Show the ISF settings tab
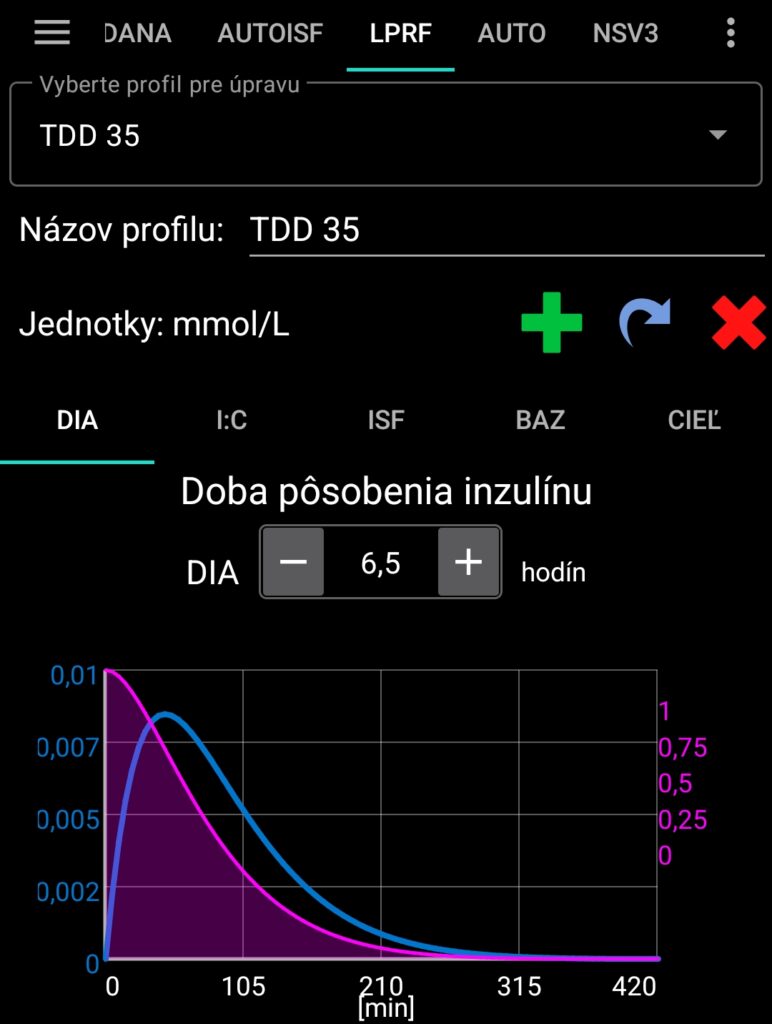 tap(386, 420)
